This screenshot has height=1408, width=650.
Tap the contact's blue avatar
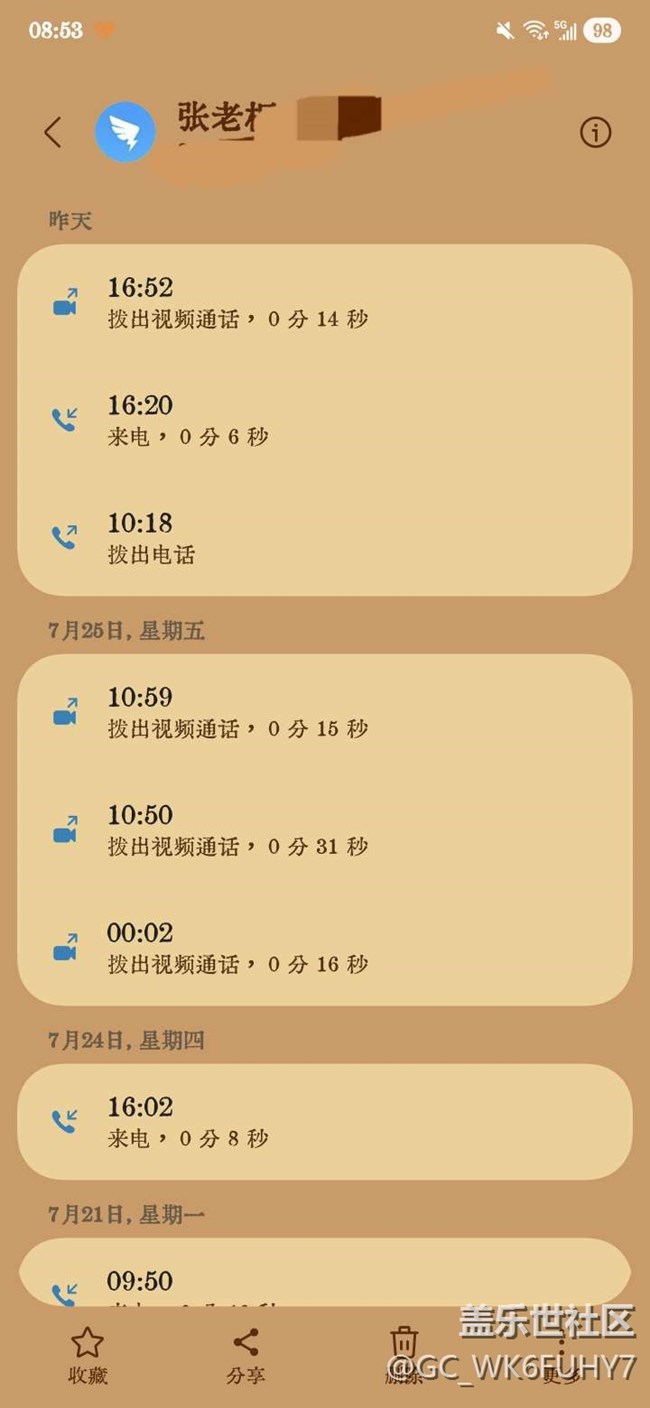tap(125, 132)
